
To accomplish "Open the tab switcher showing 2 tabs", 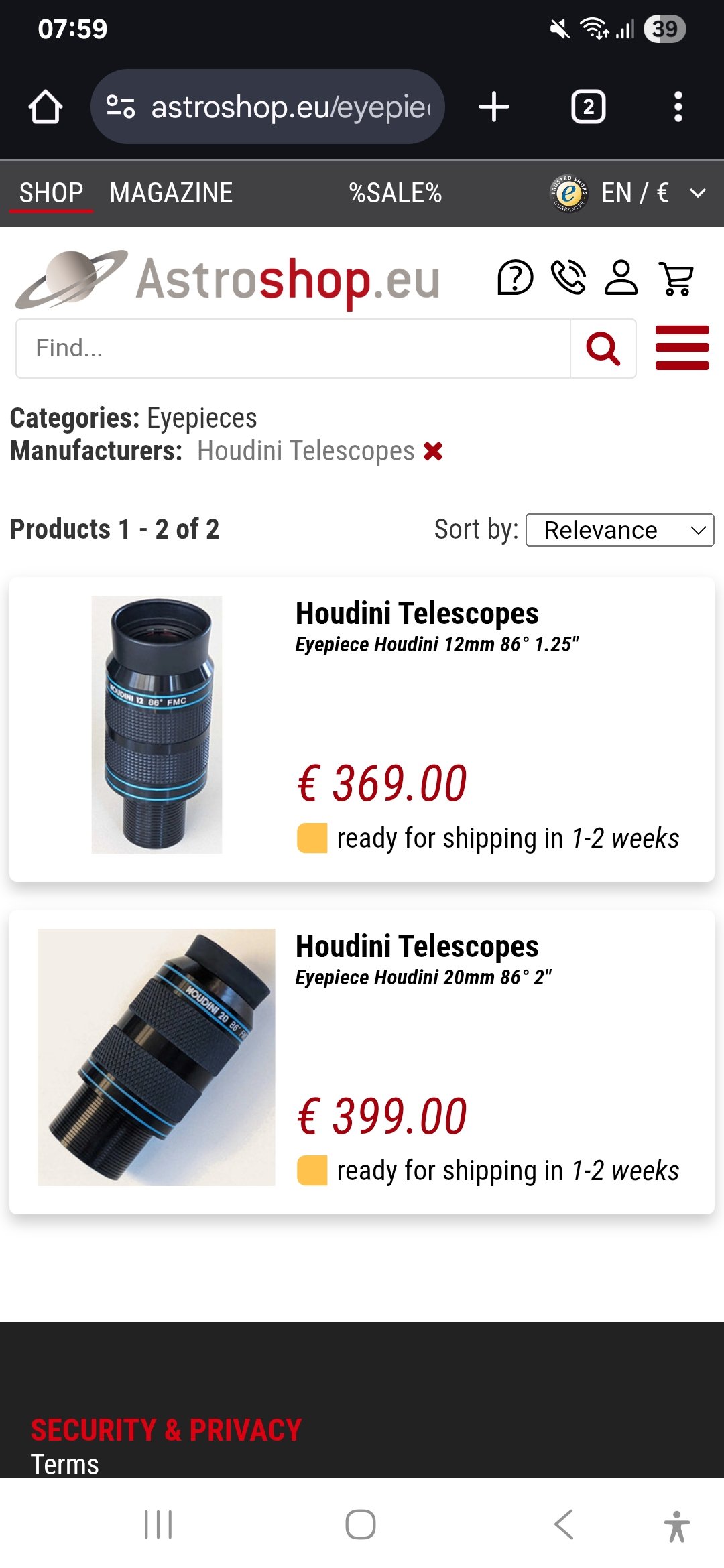I will coord(589,107).
